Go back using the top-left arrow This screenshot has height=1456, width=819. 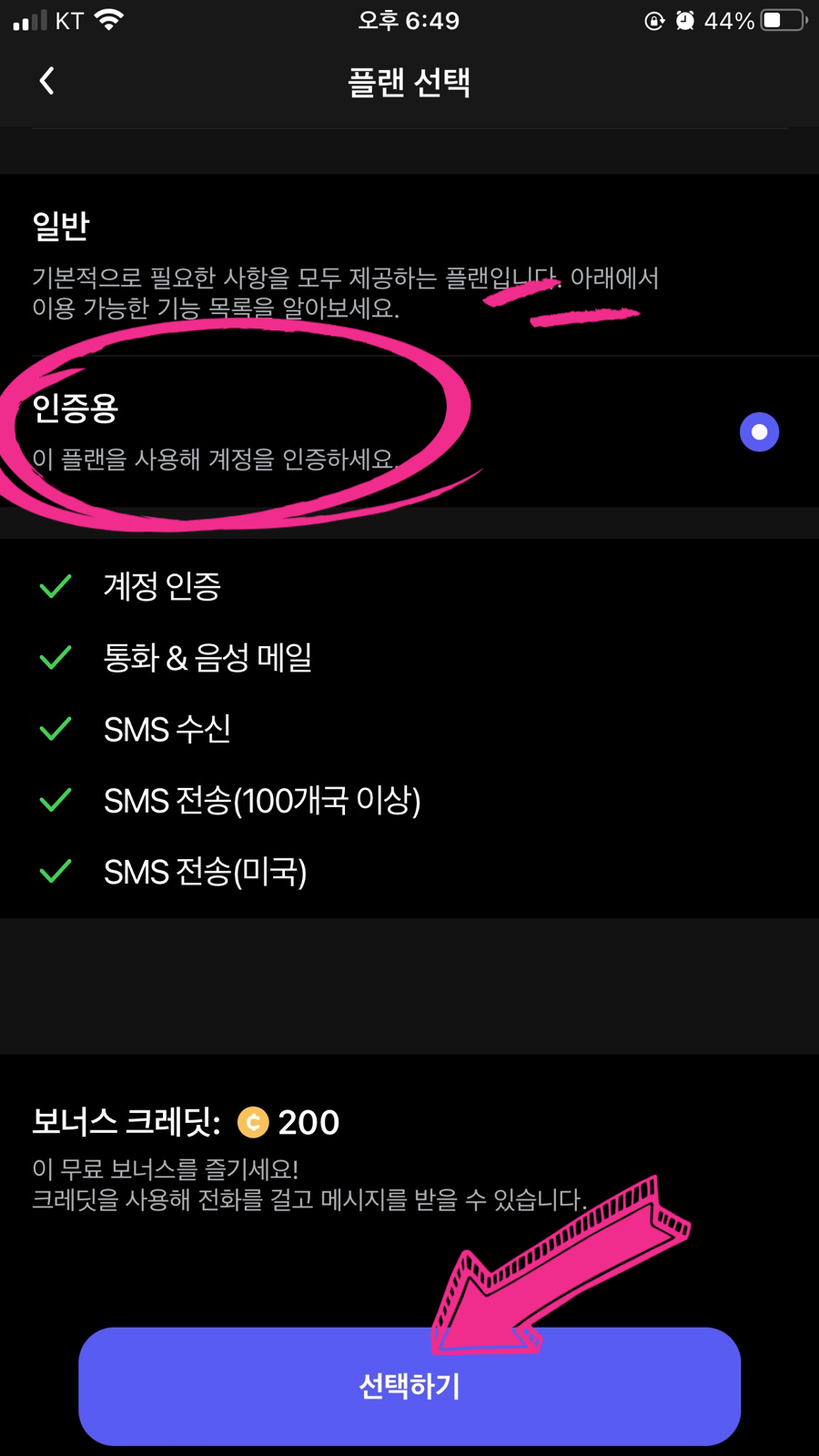pos(47,81)
